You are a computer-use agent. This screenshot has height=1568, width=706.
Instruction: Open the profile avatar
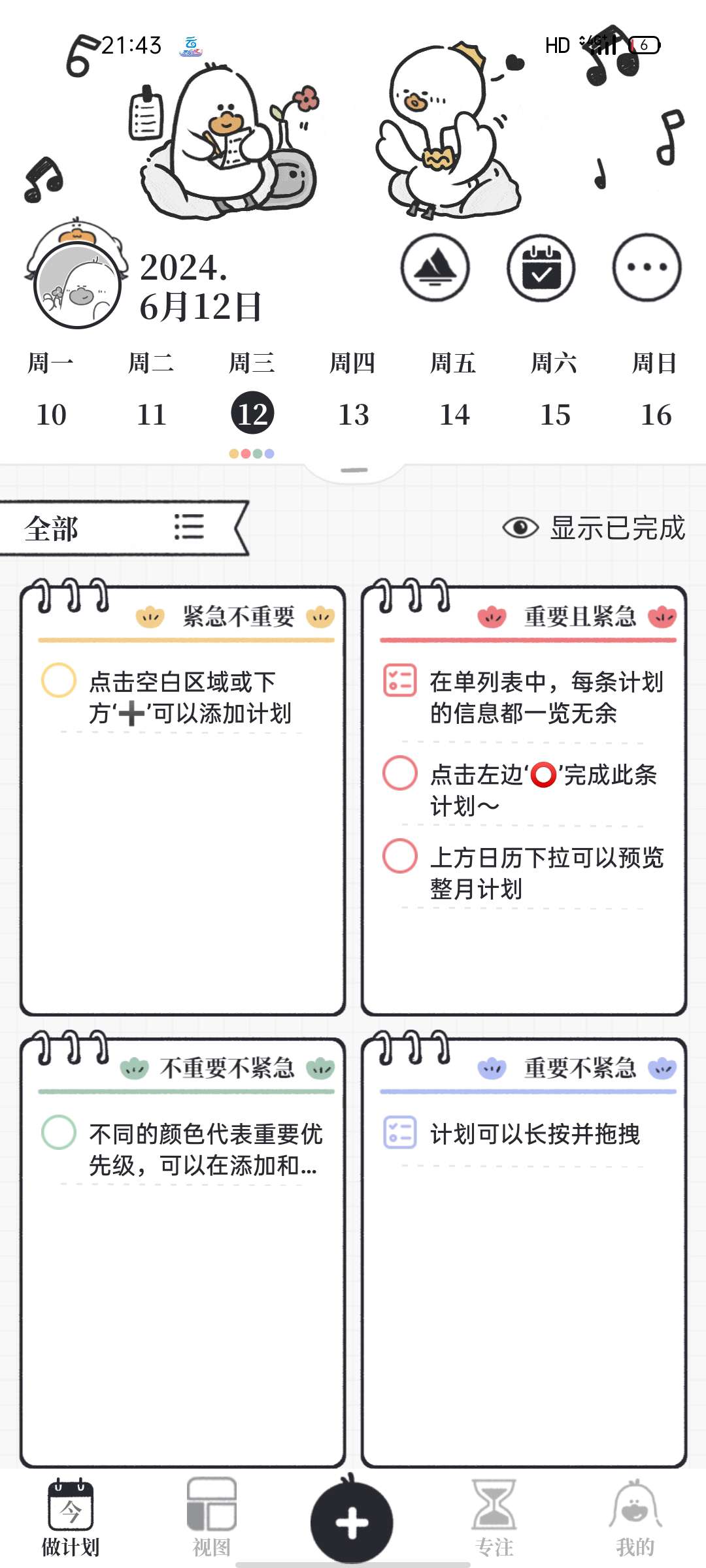coord(78,284)
